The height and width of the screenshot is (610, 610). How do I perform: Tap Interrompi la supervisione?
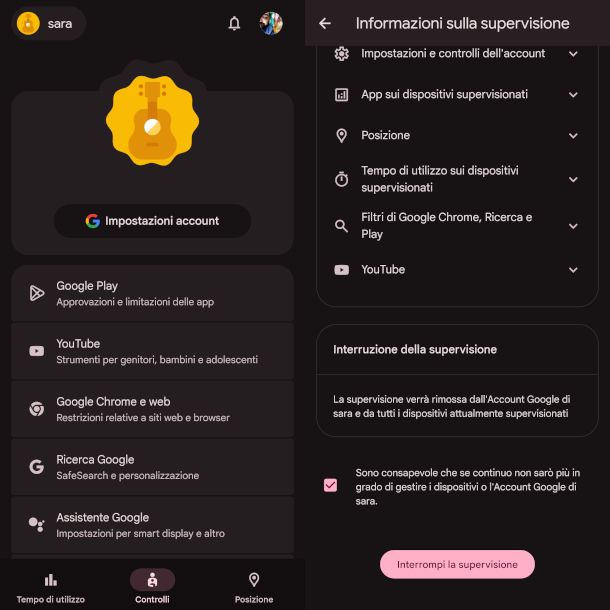pos(457,564)
